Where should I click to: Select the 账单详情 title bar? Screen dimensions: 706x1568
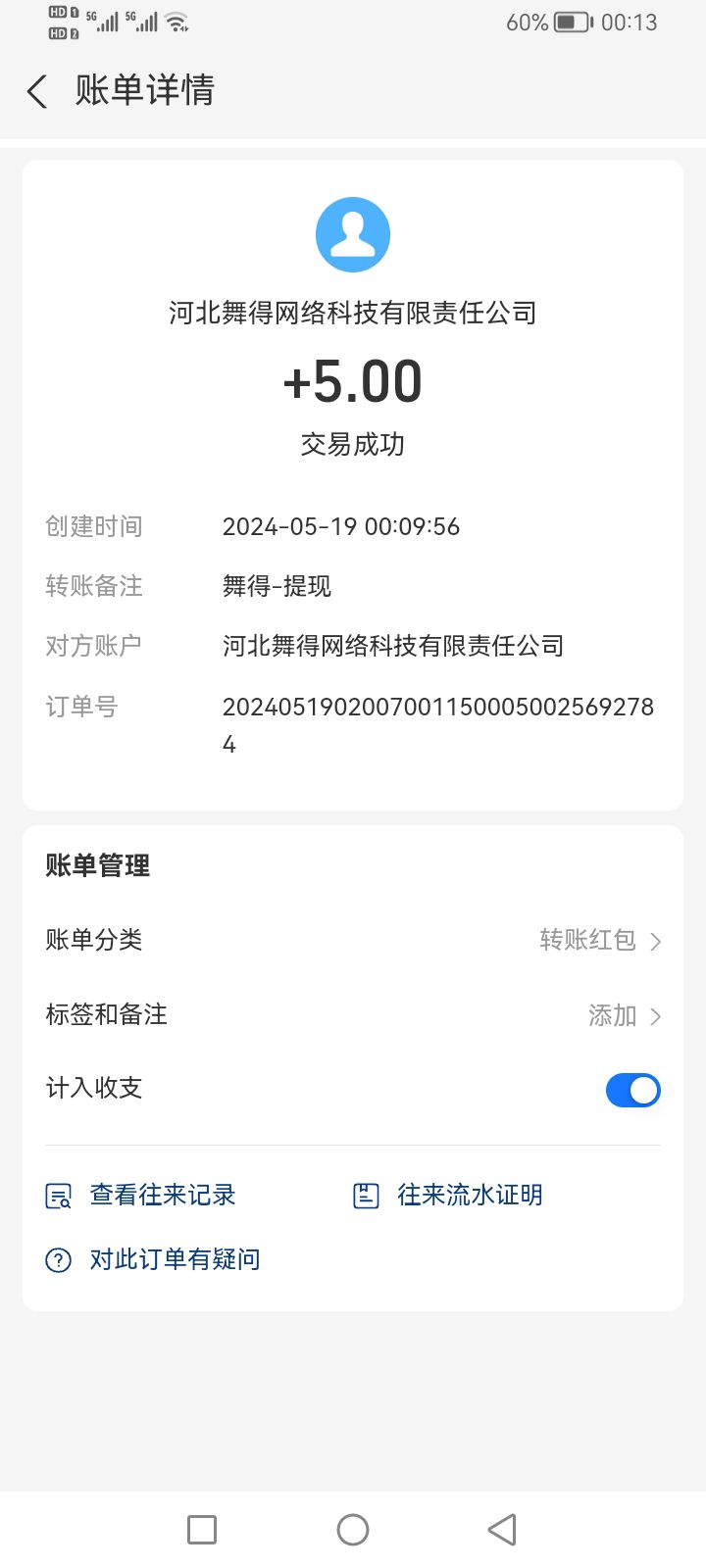click(143, 90)
